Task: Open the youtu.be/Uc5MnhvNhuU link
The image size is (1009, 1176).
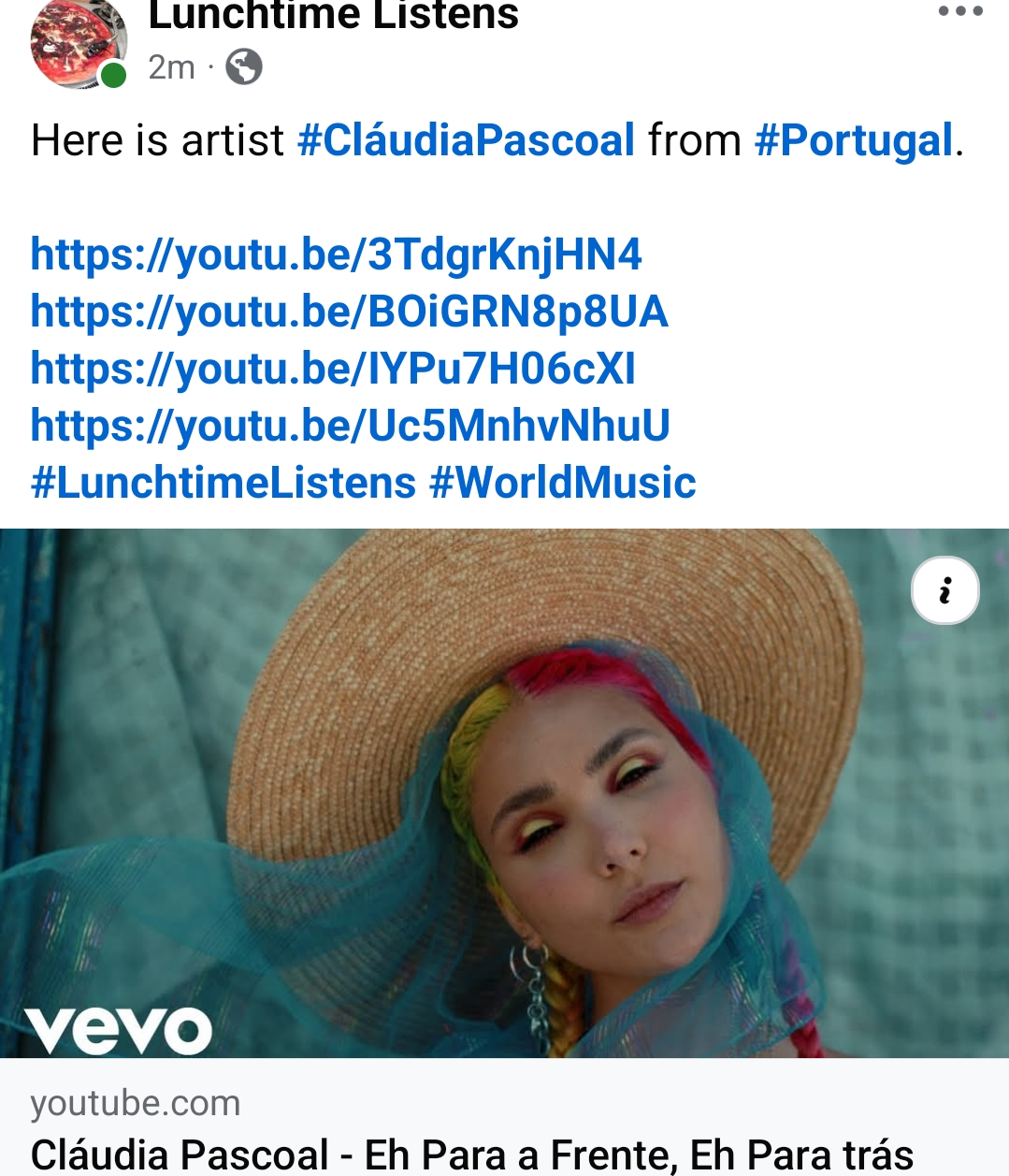Action: pos(350,426)
